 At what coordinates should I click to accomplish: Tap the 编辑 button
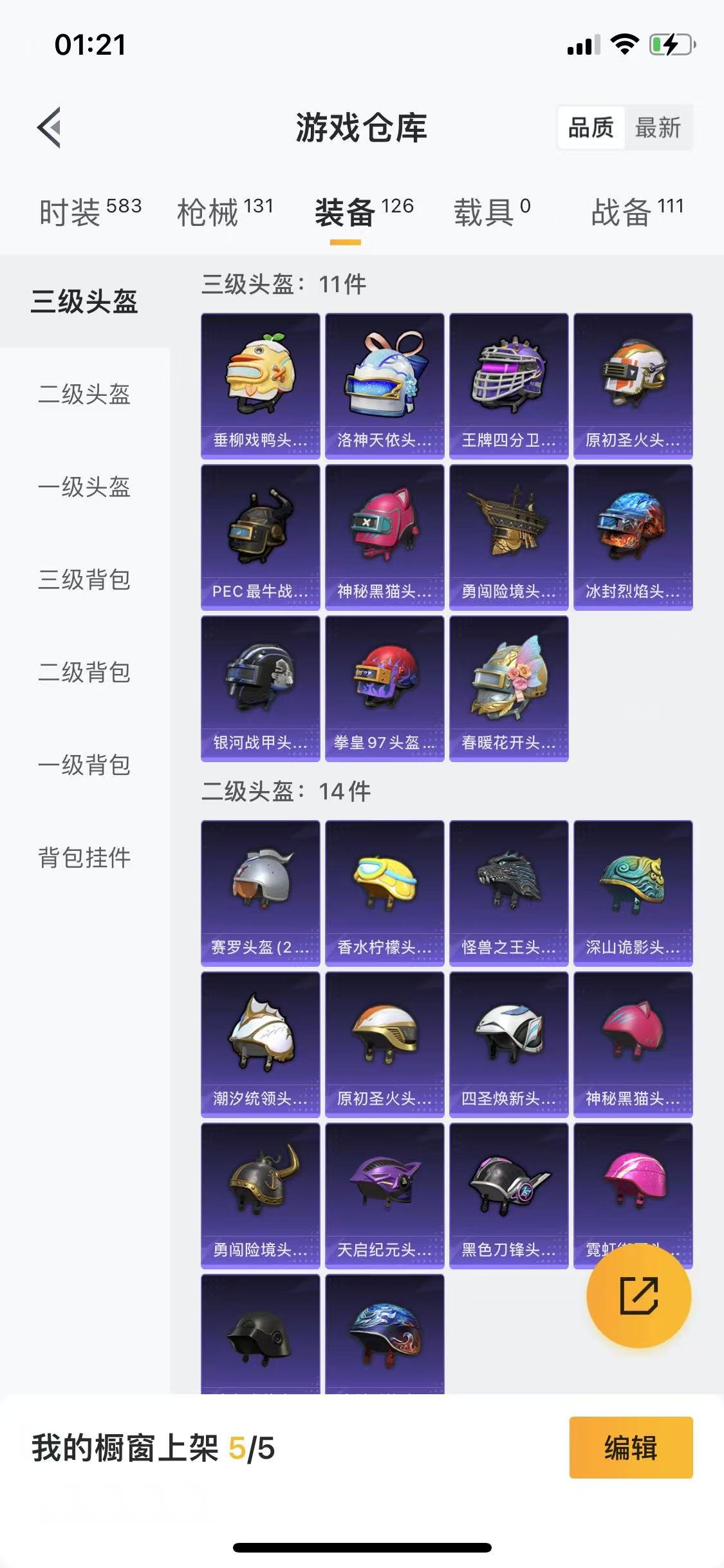click(631, 1448)
